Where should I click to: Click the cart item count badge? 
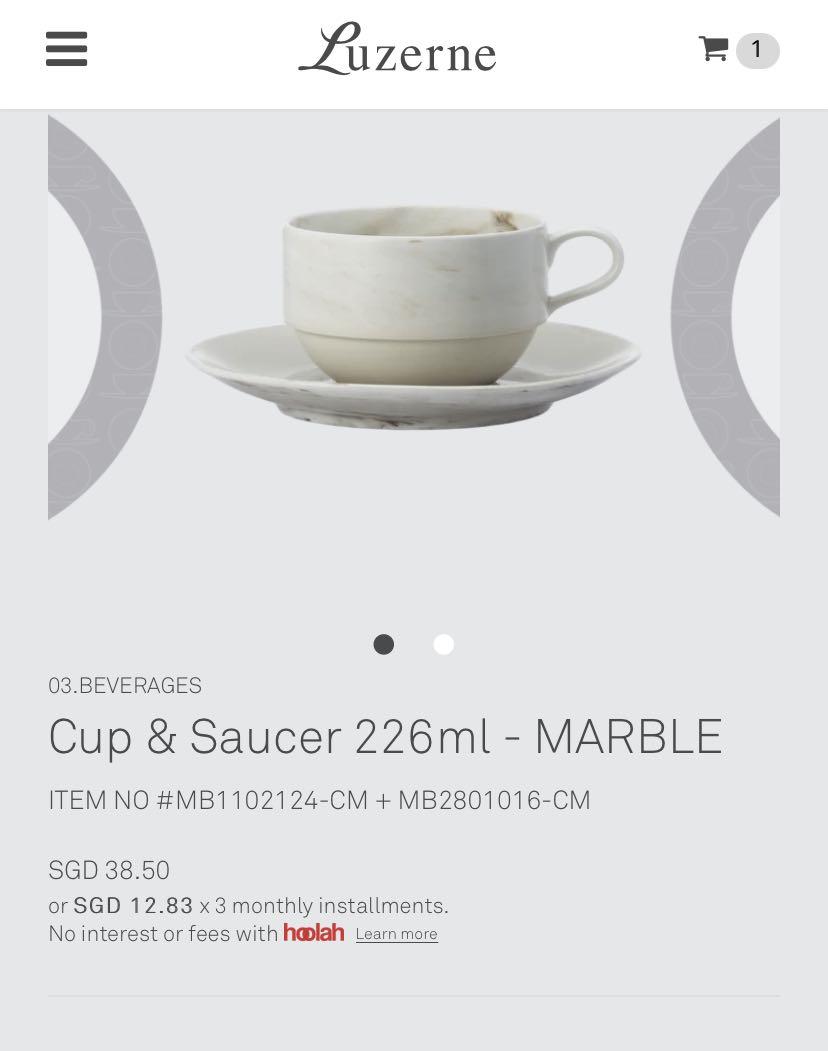tap(756, 49)
